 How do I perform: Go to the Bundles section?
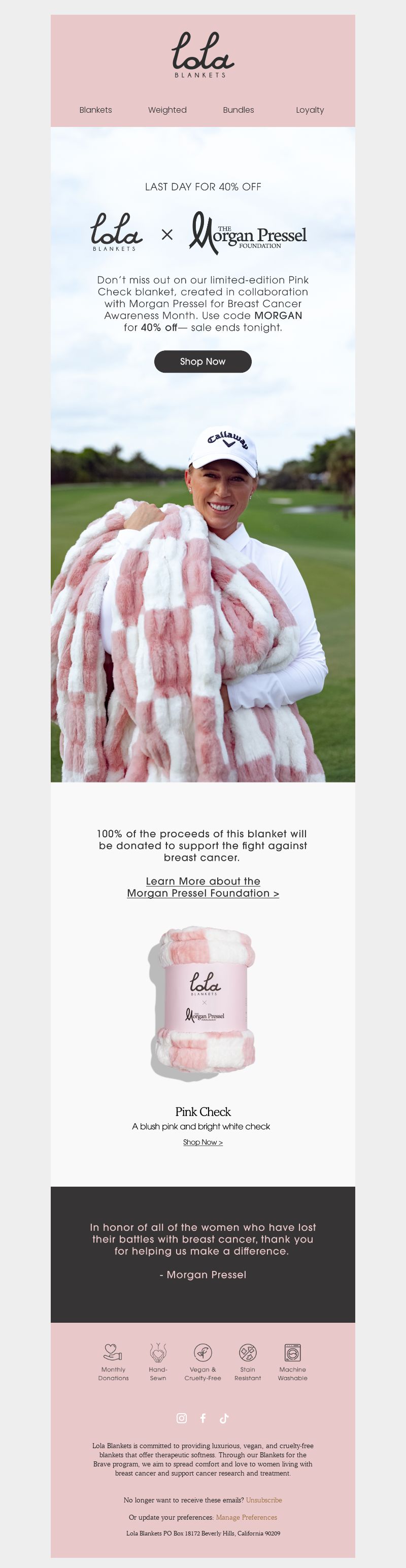[239, 110]
